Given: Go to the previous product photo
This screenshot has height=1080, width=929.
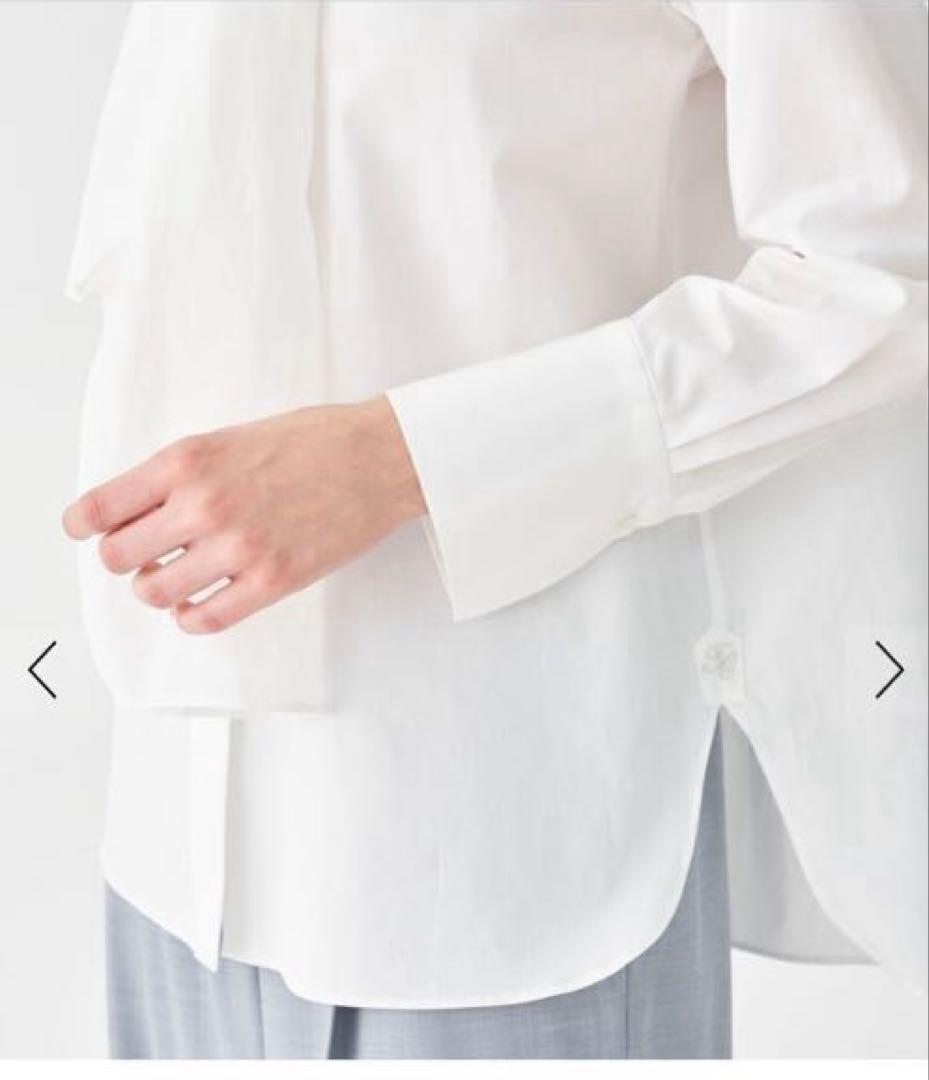Looking at the screenshot, I should (x=42, y=669).
